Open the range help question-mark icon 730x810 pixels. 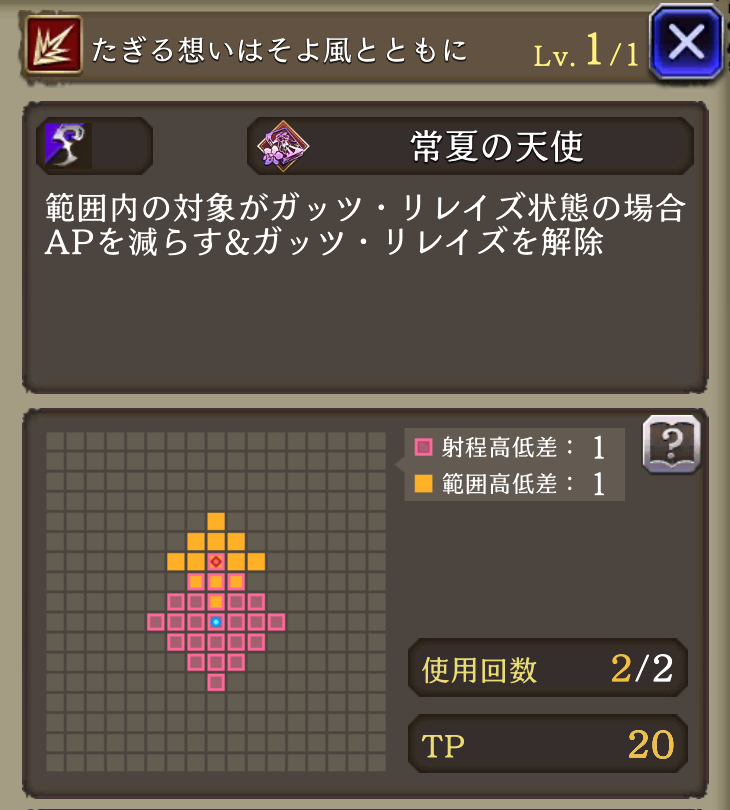pyautogui.click(x=670, y=443)
